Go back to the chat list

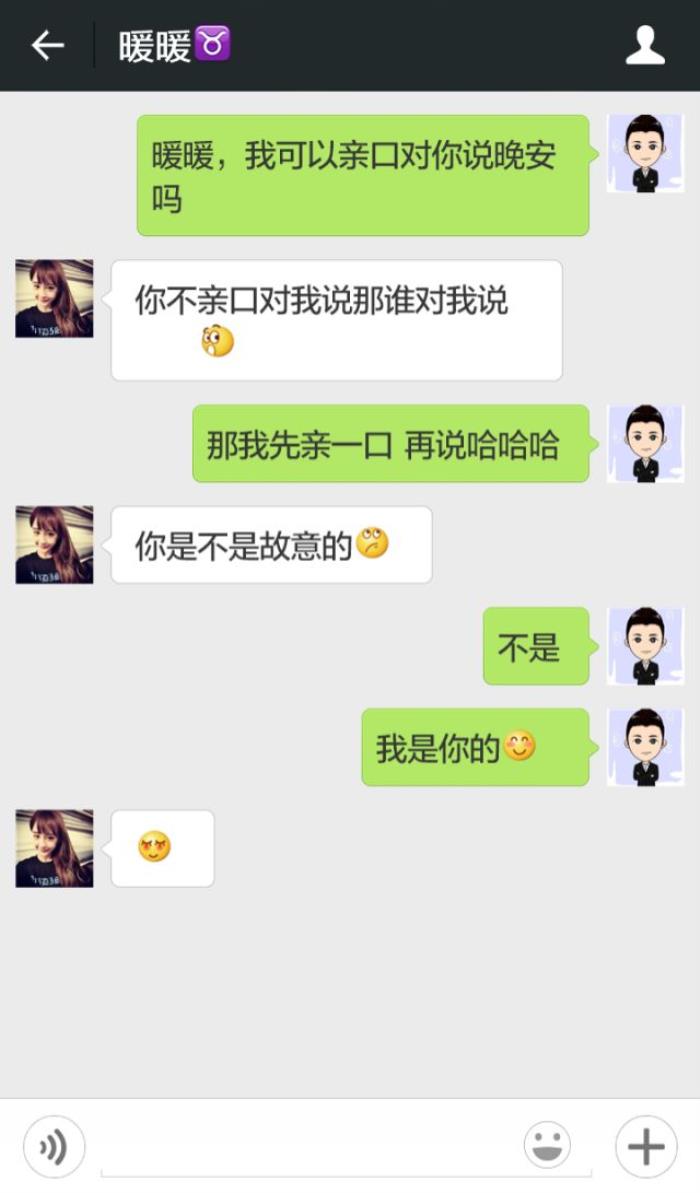point(47,46)
